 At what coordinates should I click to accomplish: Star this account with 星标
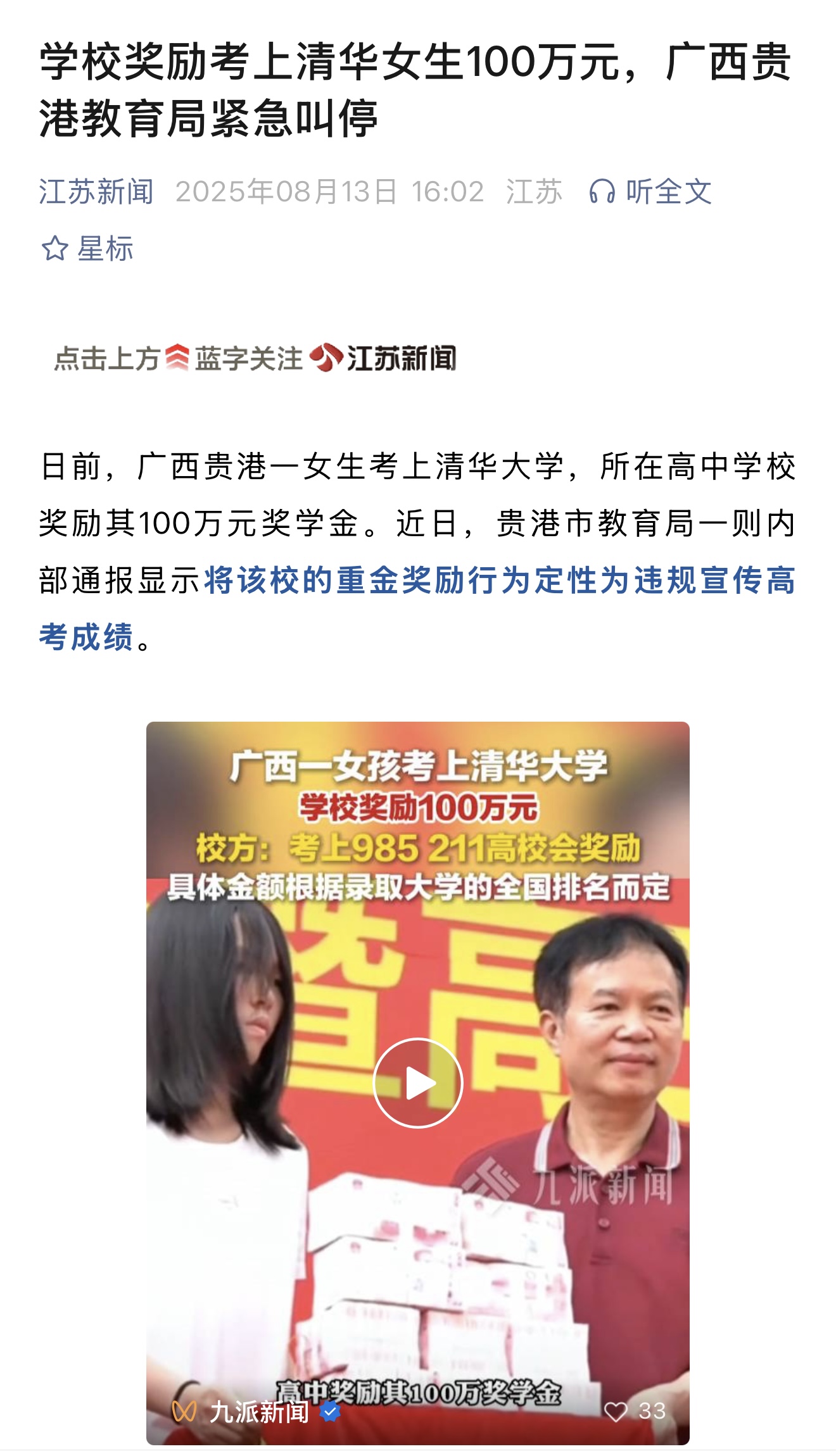[87, 249]
